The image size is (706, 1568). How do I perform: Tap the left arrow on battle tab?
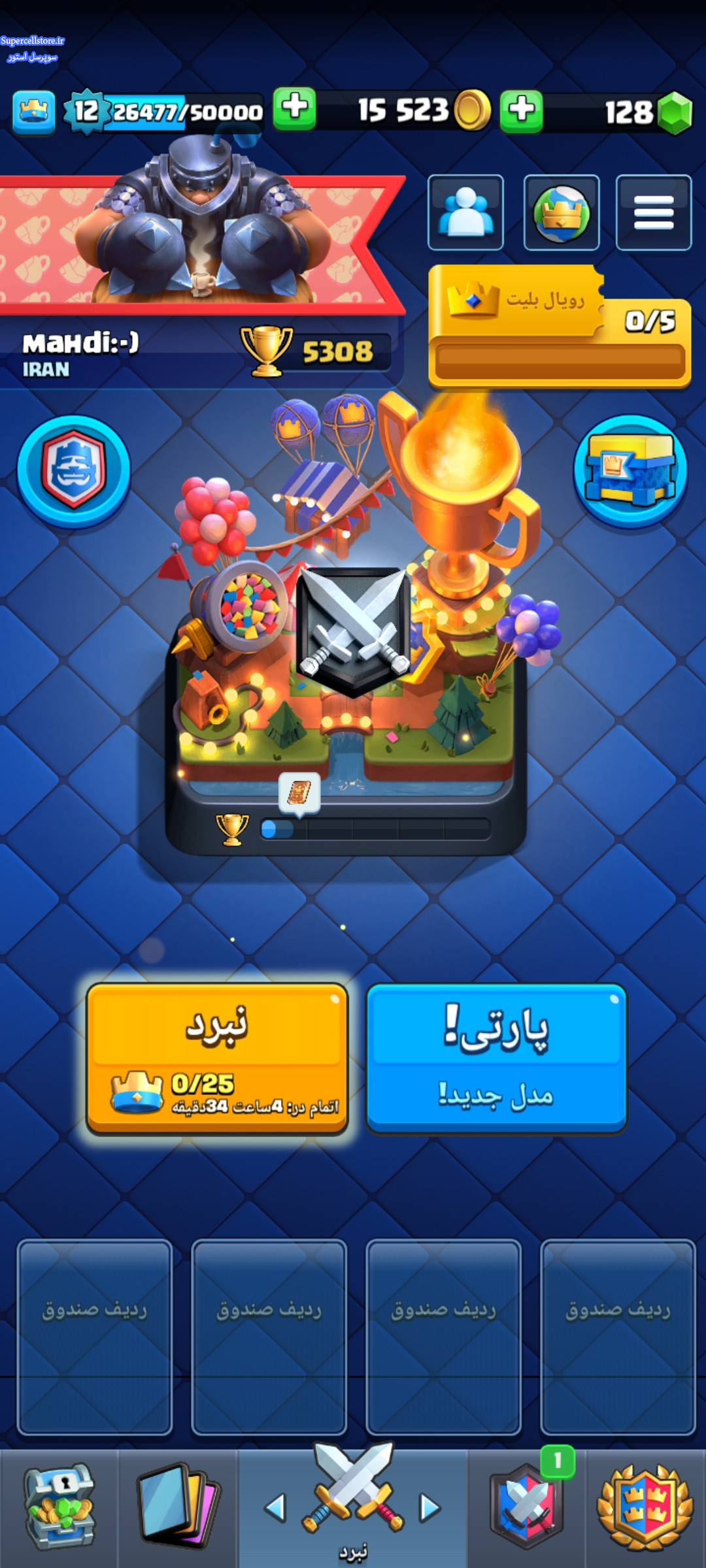275,1508
